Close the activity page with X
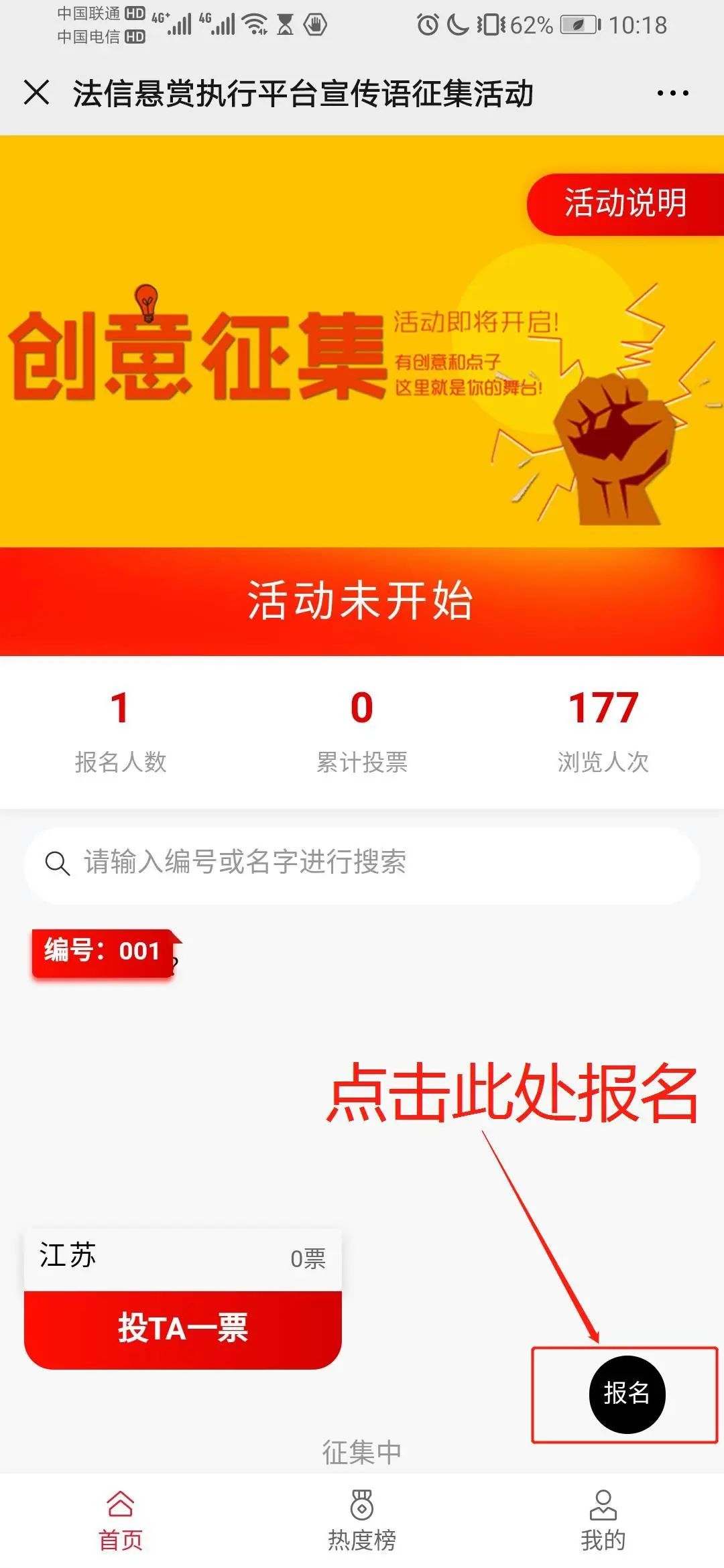The image size is (724, 1568). [x=36, y=92]
